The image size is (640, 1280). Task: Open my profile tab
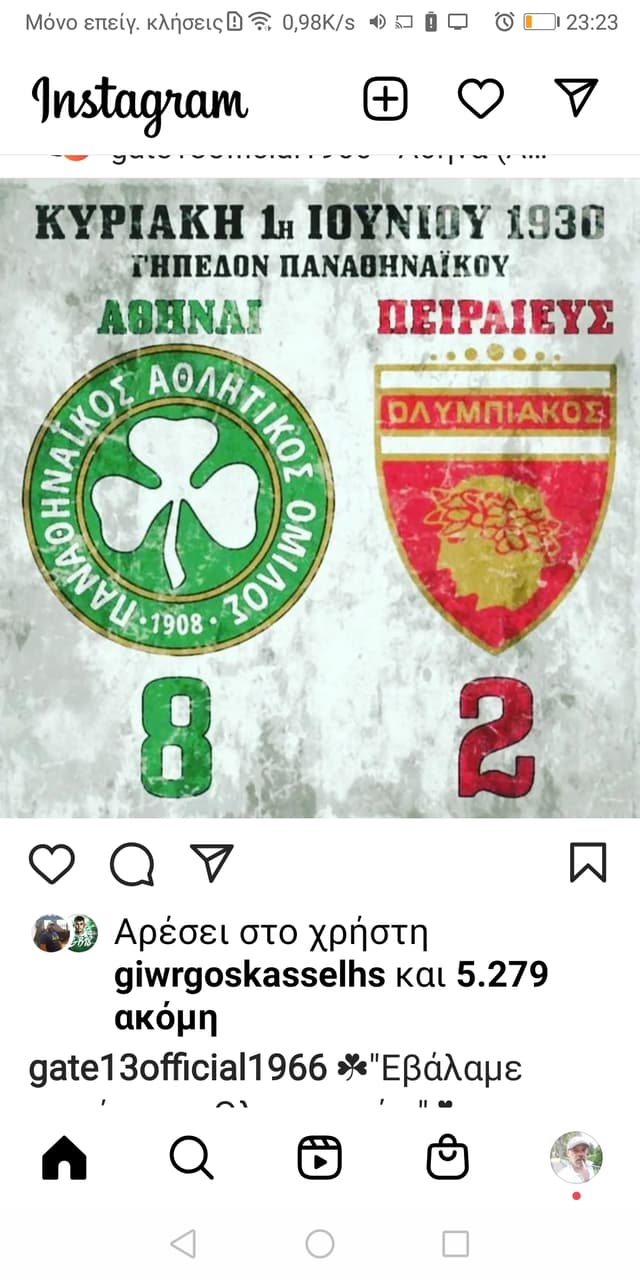576,1158
